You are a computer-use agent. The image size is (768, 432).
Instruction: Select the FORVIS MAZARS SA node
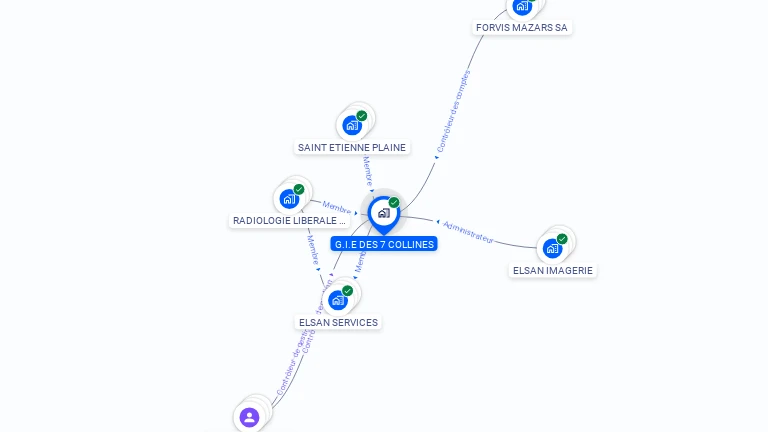click(522, 8)
